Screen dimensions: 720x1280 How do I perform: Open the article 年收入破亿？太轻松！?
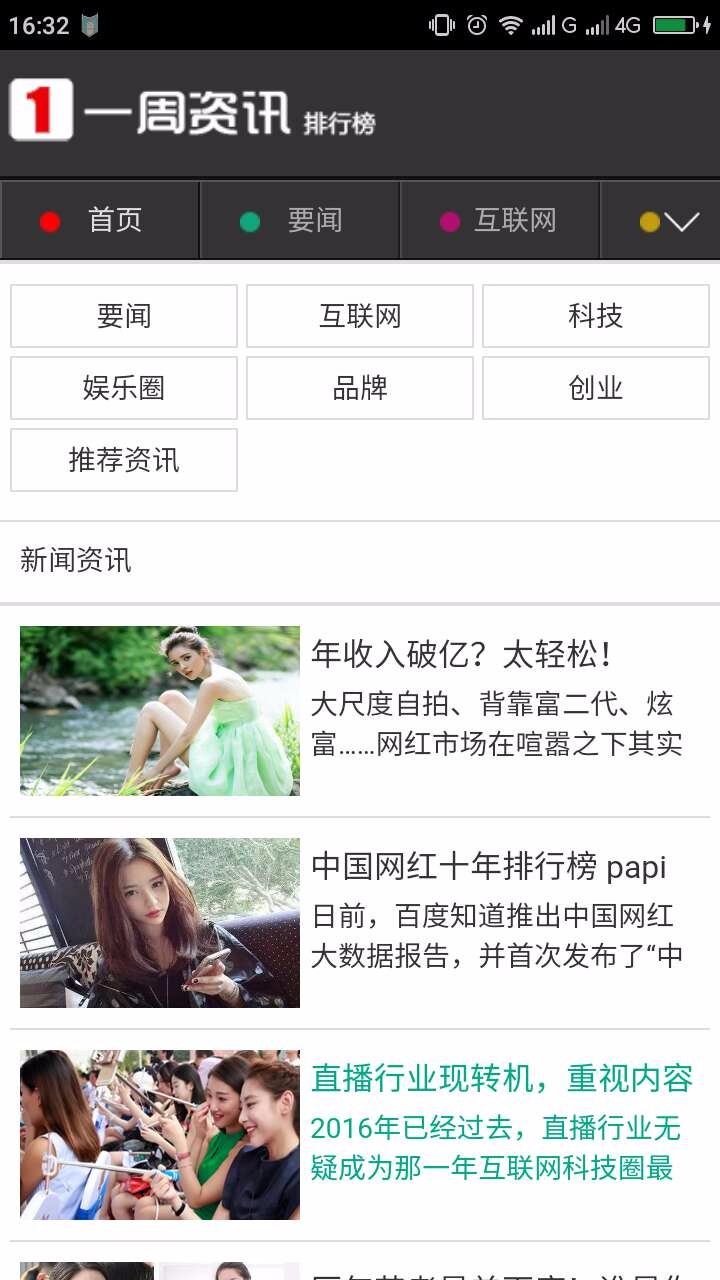(460, 656)
